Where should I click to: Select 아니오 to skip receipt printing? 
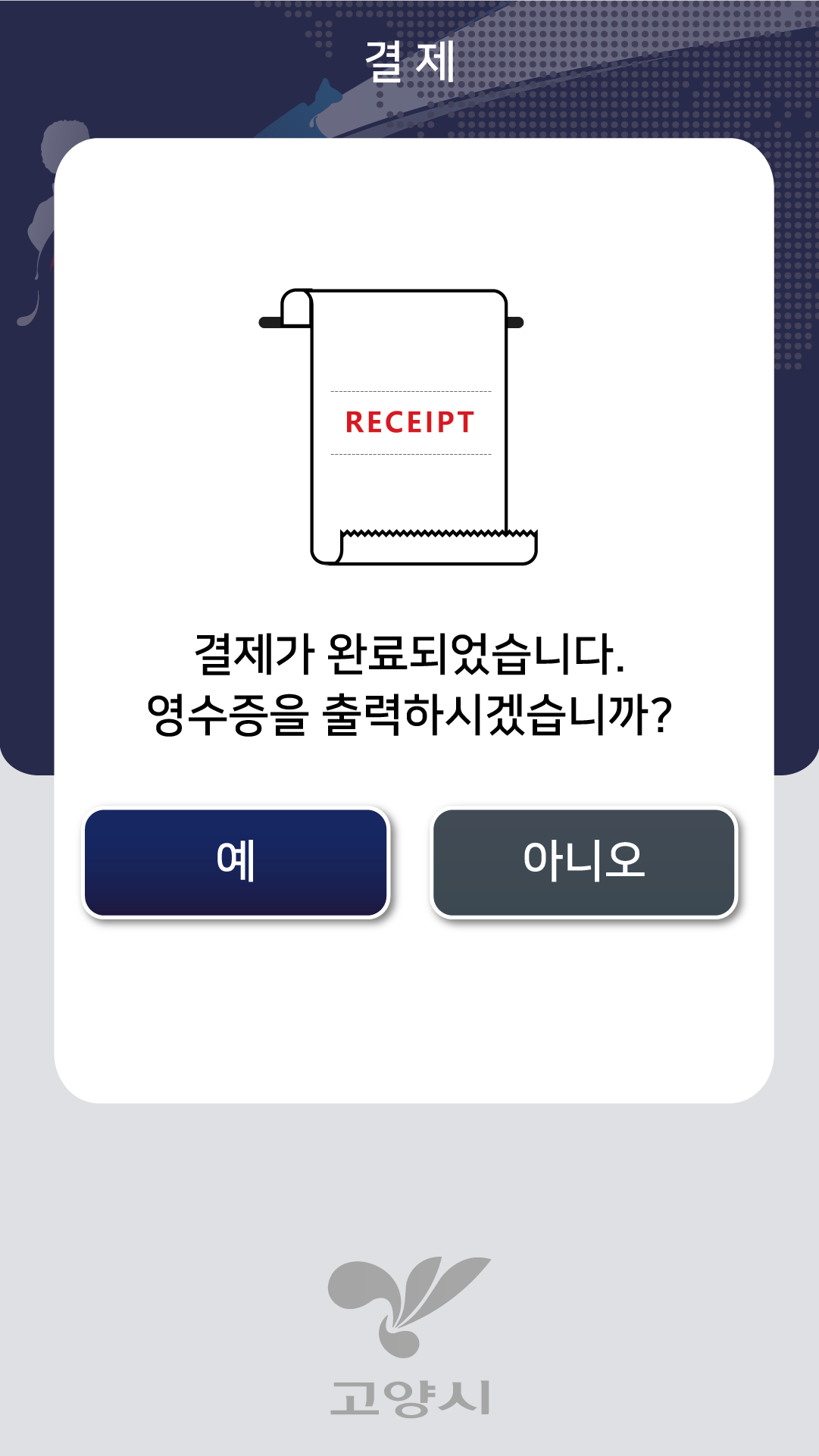point(583,863)
